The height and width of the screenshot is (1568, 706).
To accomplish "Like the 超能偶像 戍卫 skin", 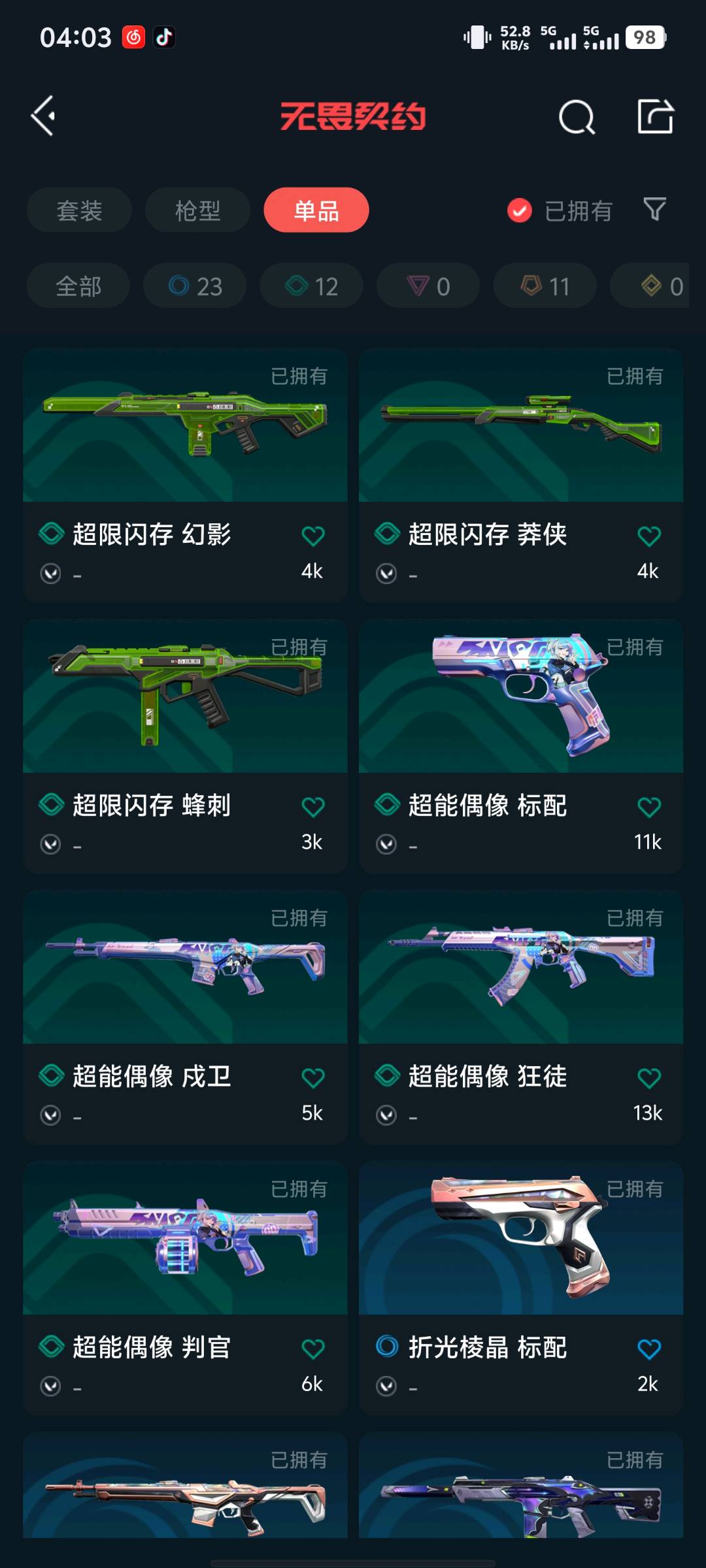I will [313, 1078].
